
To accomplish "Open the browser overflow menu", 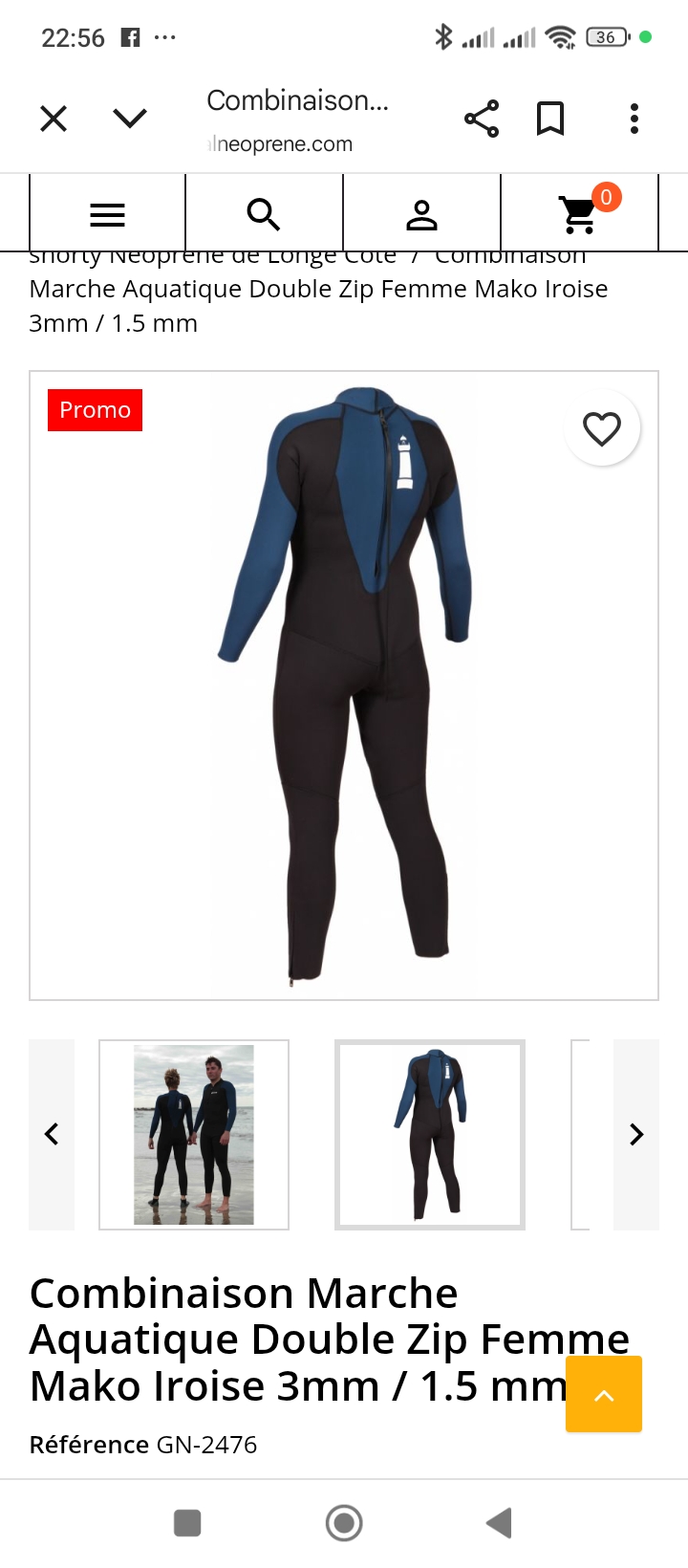I will 634,119.
